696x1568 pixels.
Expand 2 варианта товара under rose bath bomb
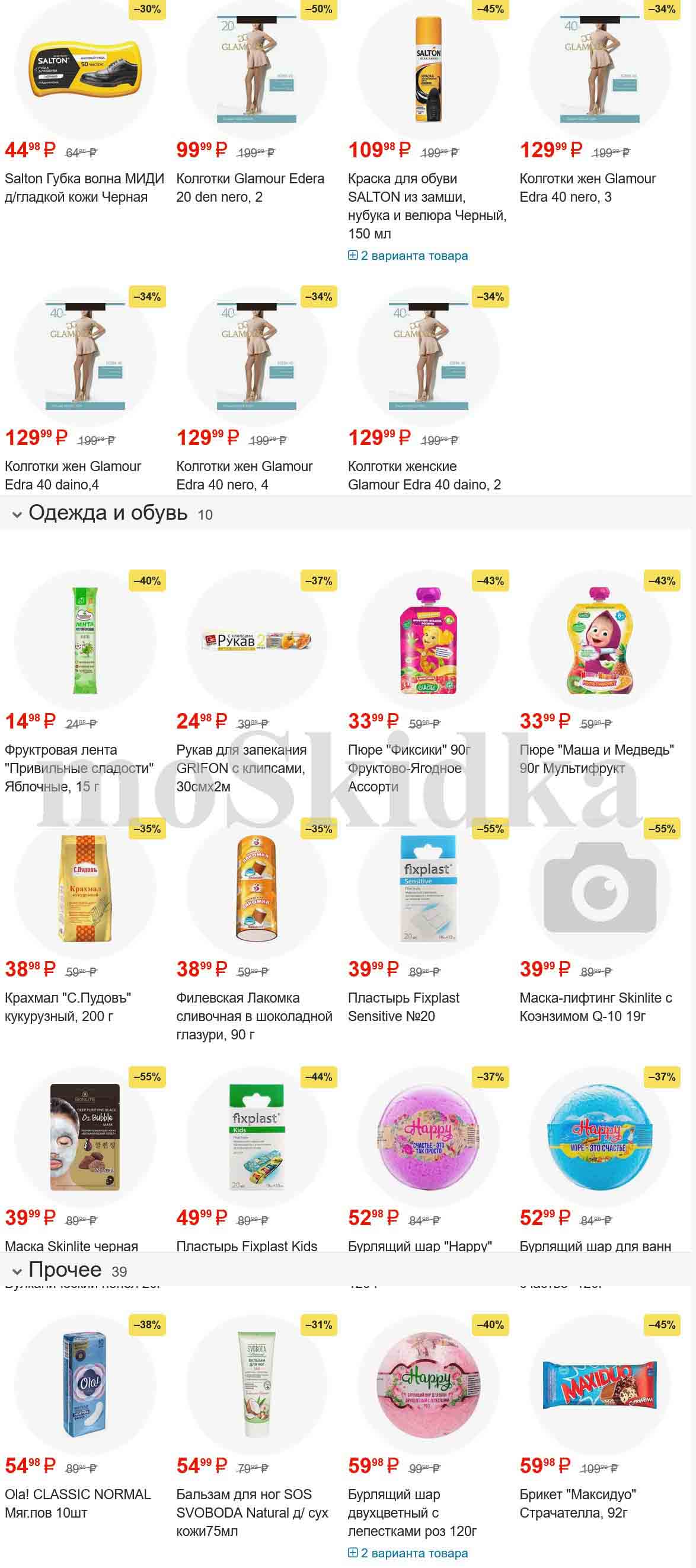(408, 1553)
